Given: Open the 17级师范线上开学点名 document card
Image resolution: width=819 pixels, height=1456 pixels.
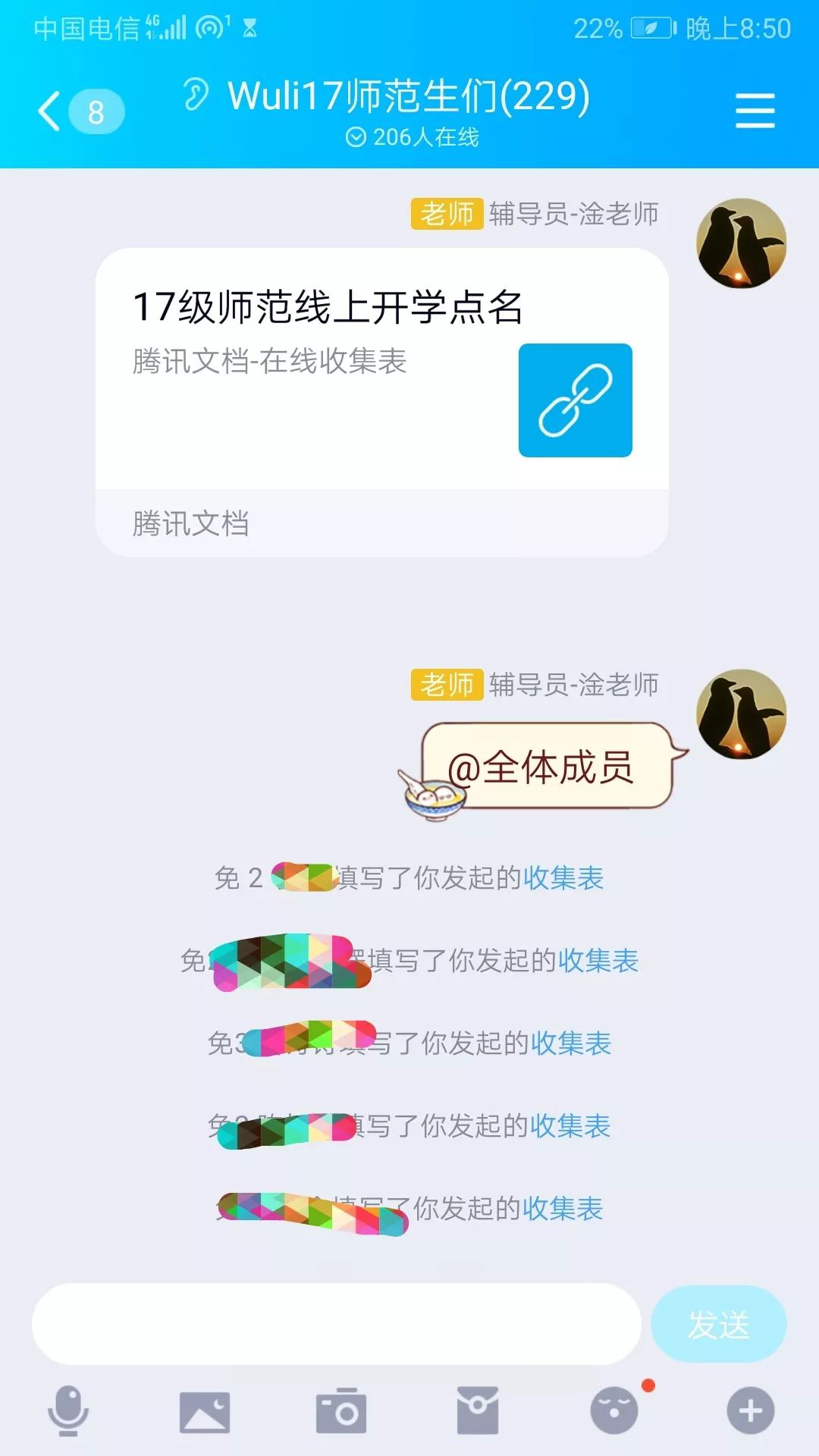Looking at the screenshot, I should (x=381, y=372).
